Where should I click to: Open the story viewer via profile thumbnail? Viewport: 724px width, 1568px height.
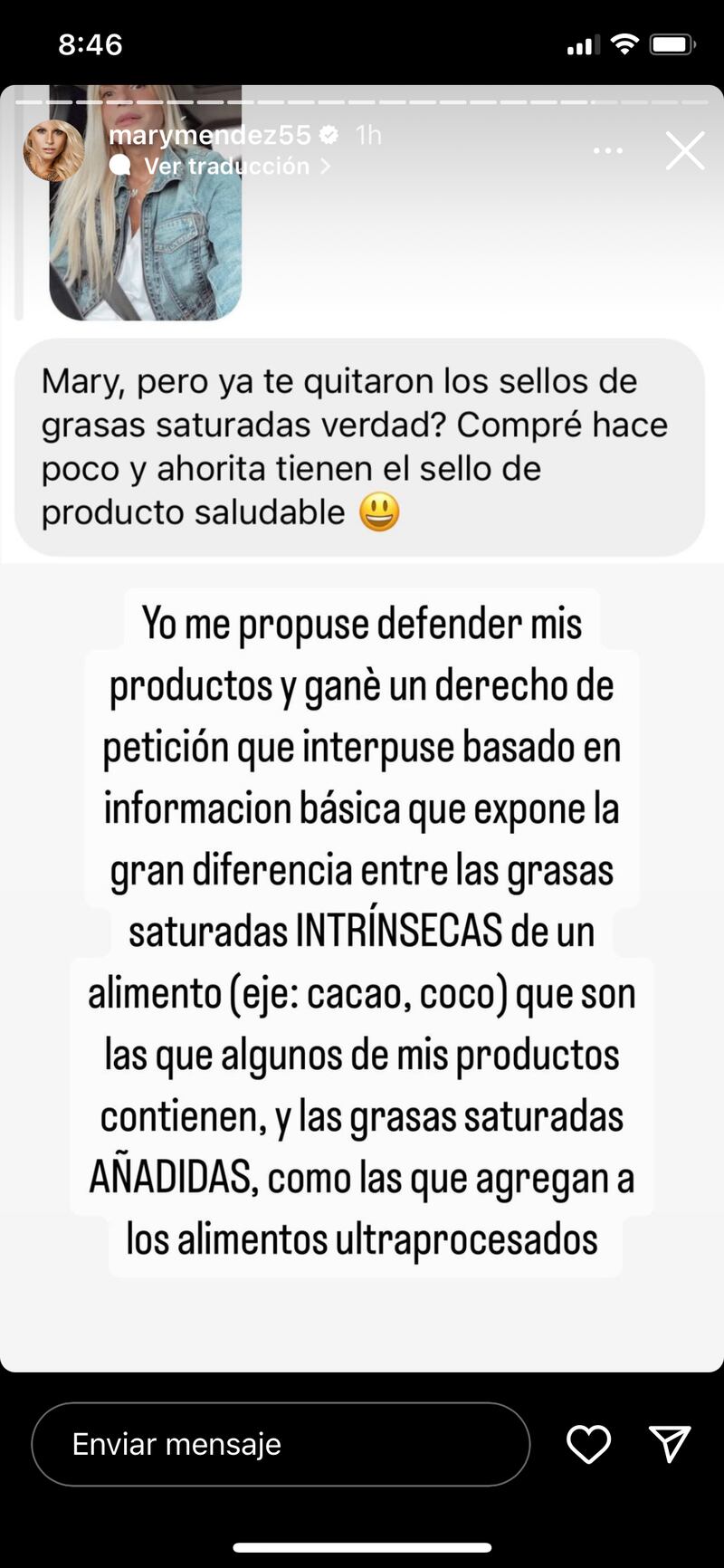coord(52,149)
